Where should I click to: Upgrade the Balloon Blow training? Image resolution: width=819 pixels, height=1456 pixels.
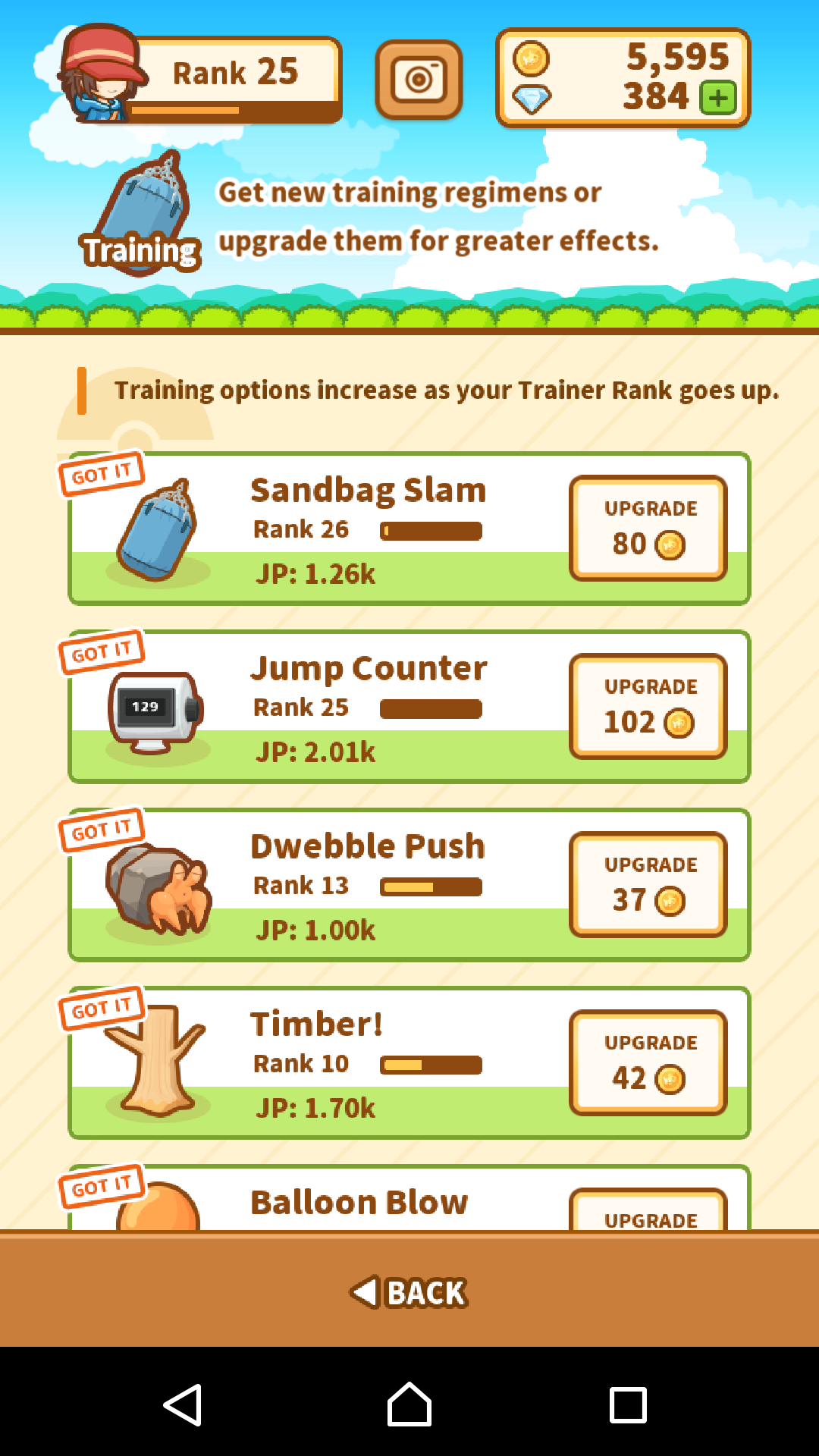point(648,1211)
